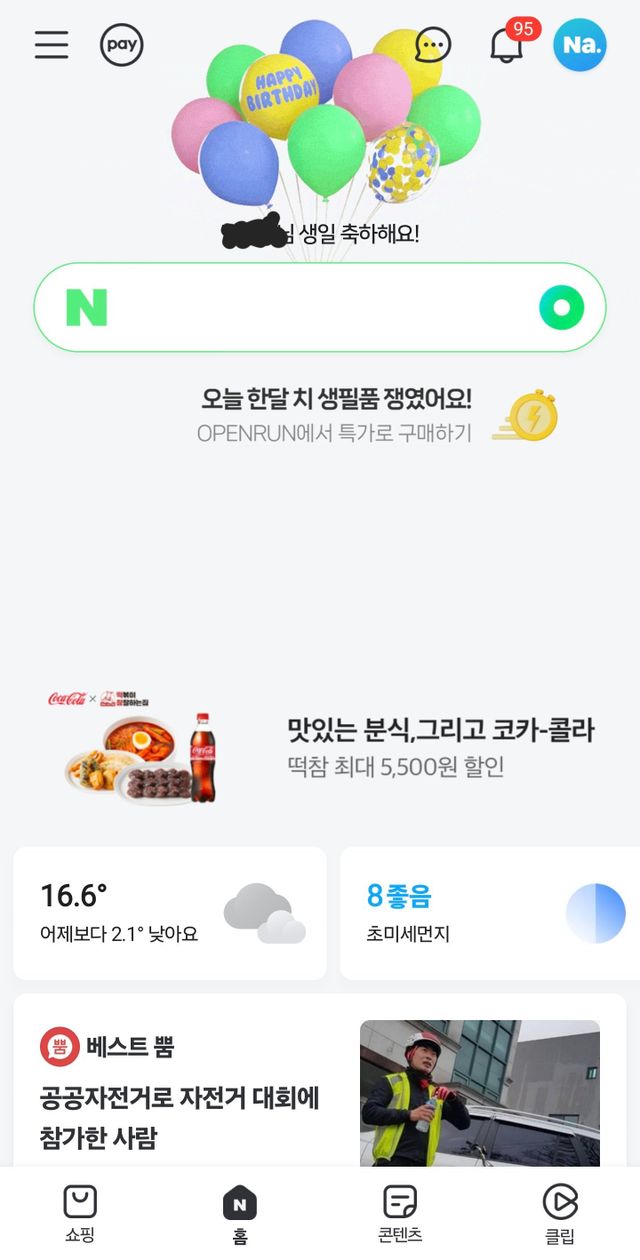Switch to the 쇼핑 tab
This screenshot has width=640, height=1260.
(80, 1213)
